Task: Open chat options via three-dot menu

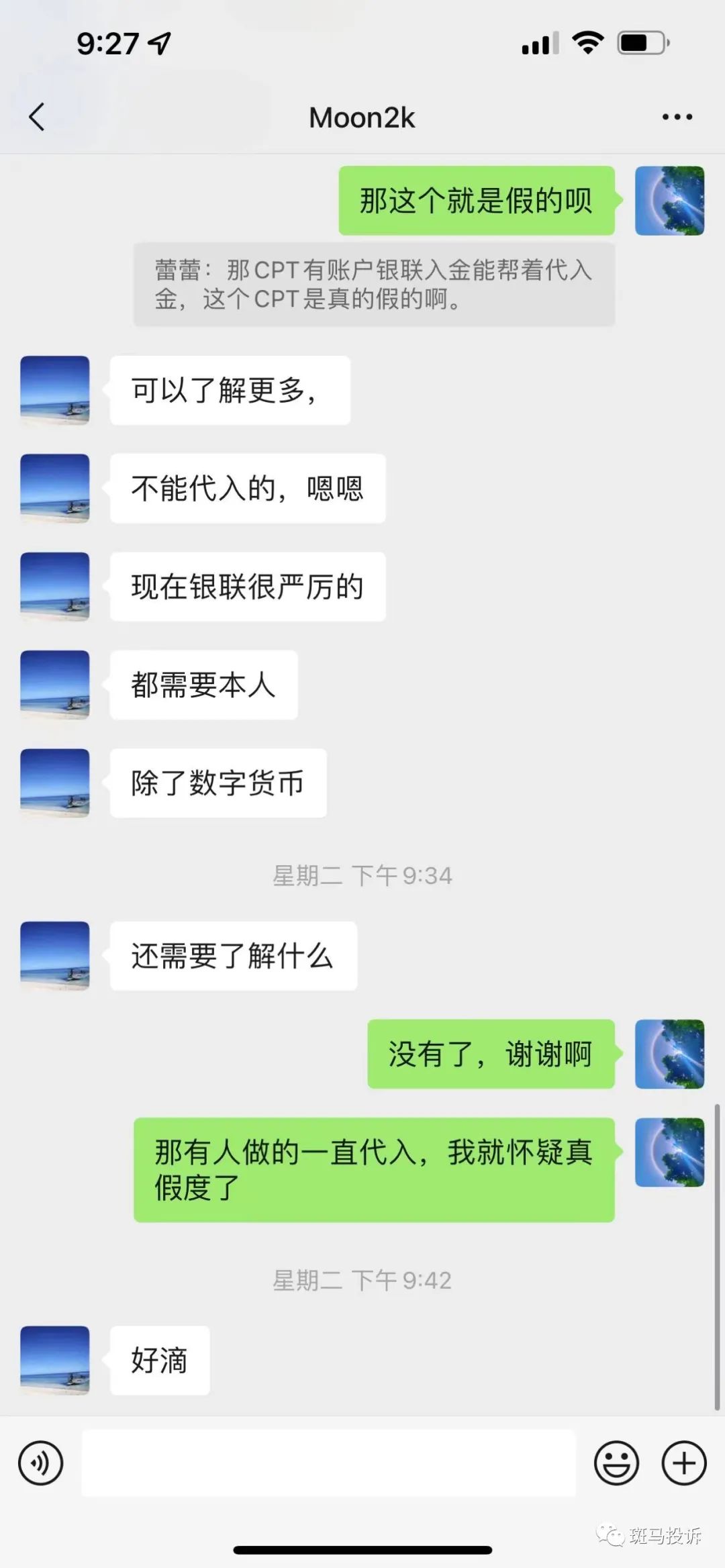Action: pyautogui.click(x=677, y=117)
